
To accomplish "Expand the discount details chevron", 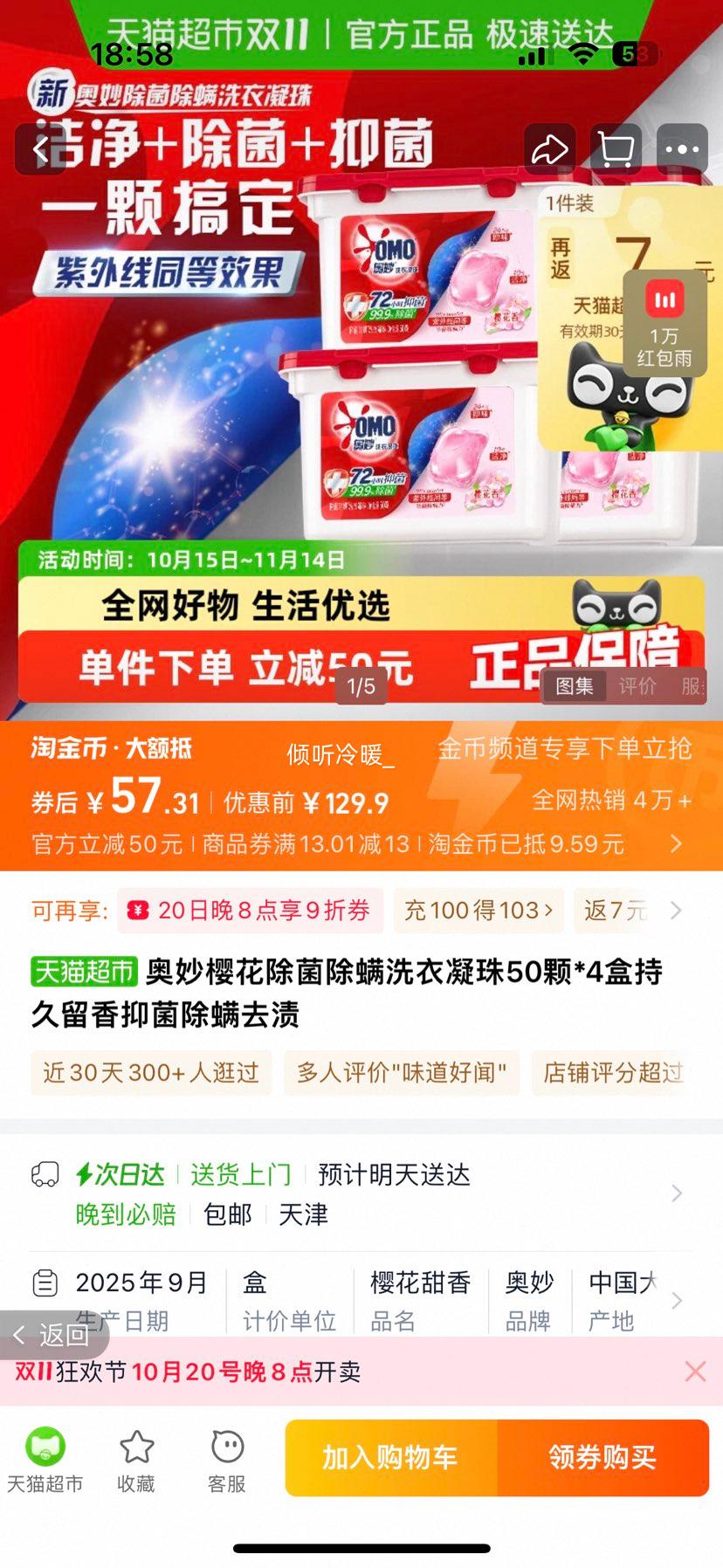I will 676,843.
